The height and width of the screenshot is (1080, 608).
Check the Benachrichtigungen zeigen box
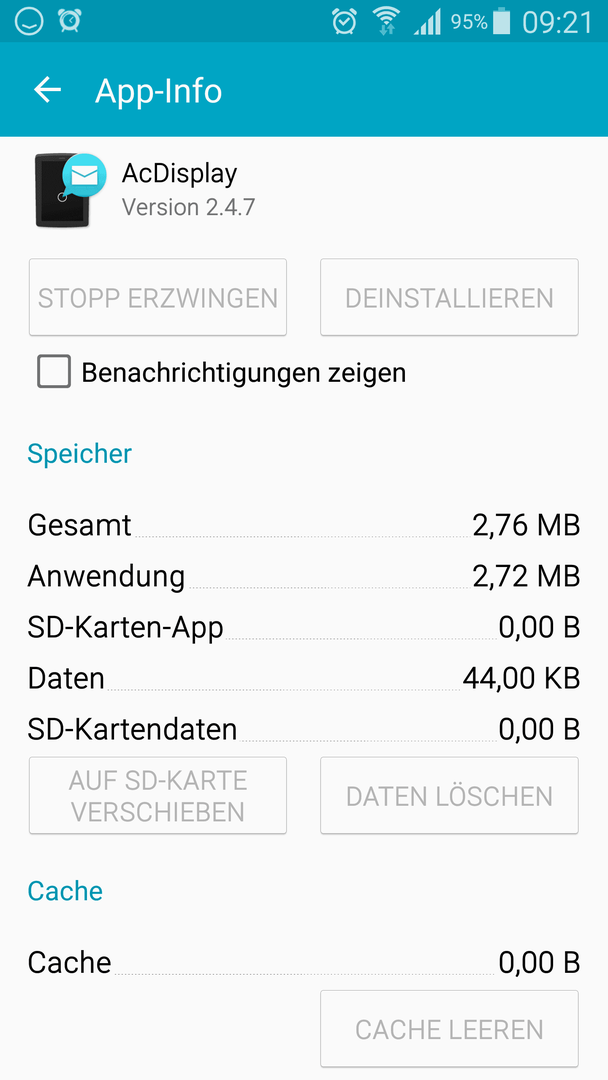pos(54,372)
